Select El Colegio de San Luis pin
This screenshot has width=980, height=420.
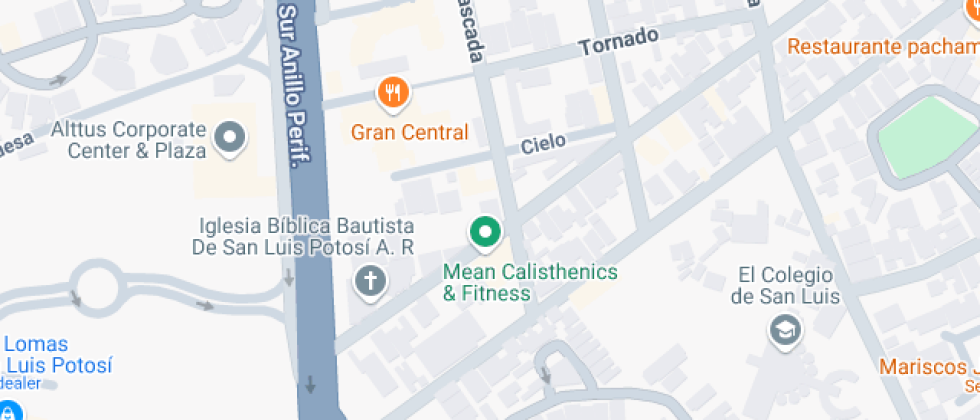pyautogui.click(x=785, y=330)
